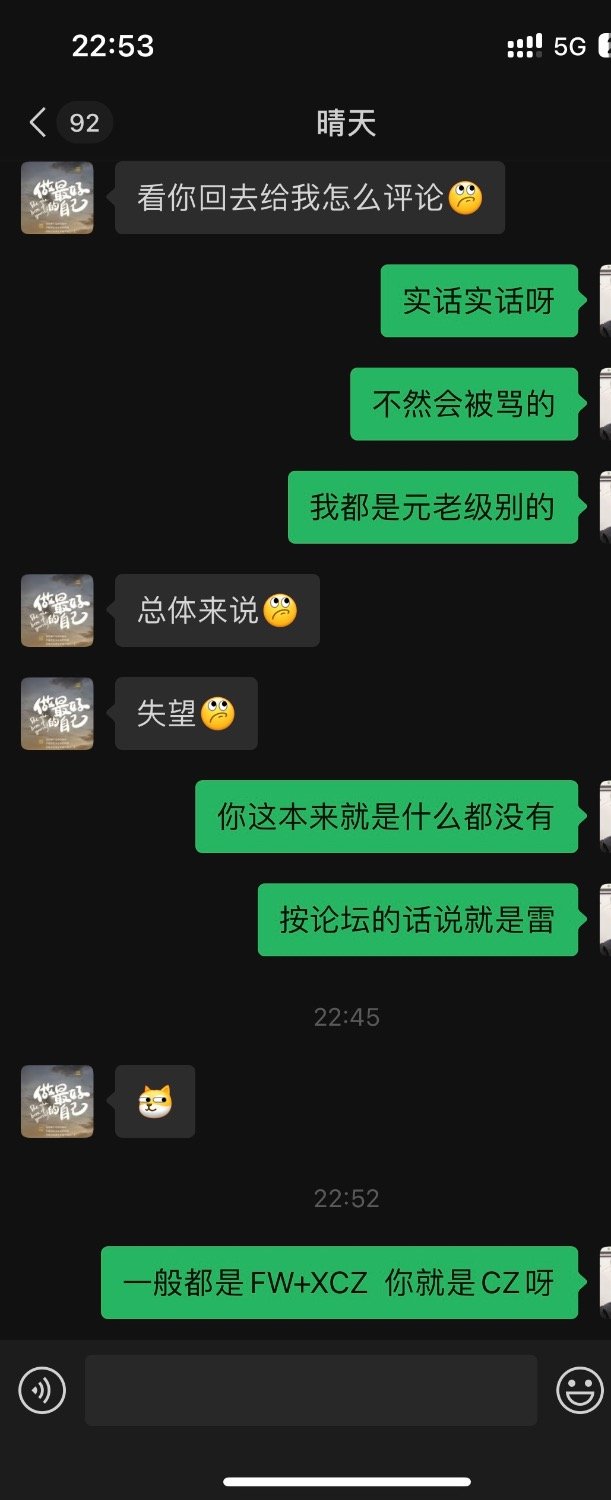
Task: Tap the message text field
Action: (310, 1390)
